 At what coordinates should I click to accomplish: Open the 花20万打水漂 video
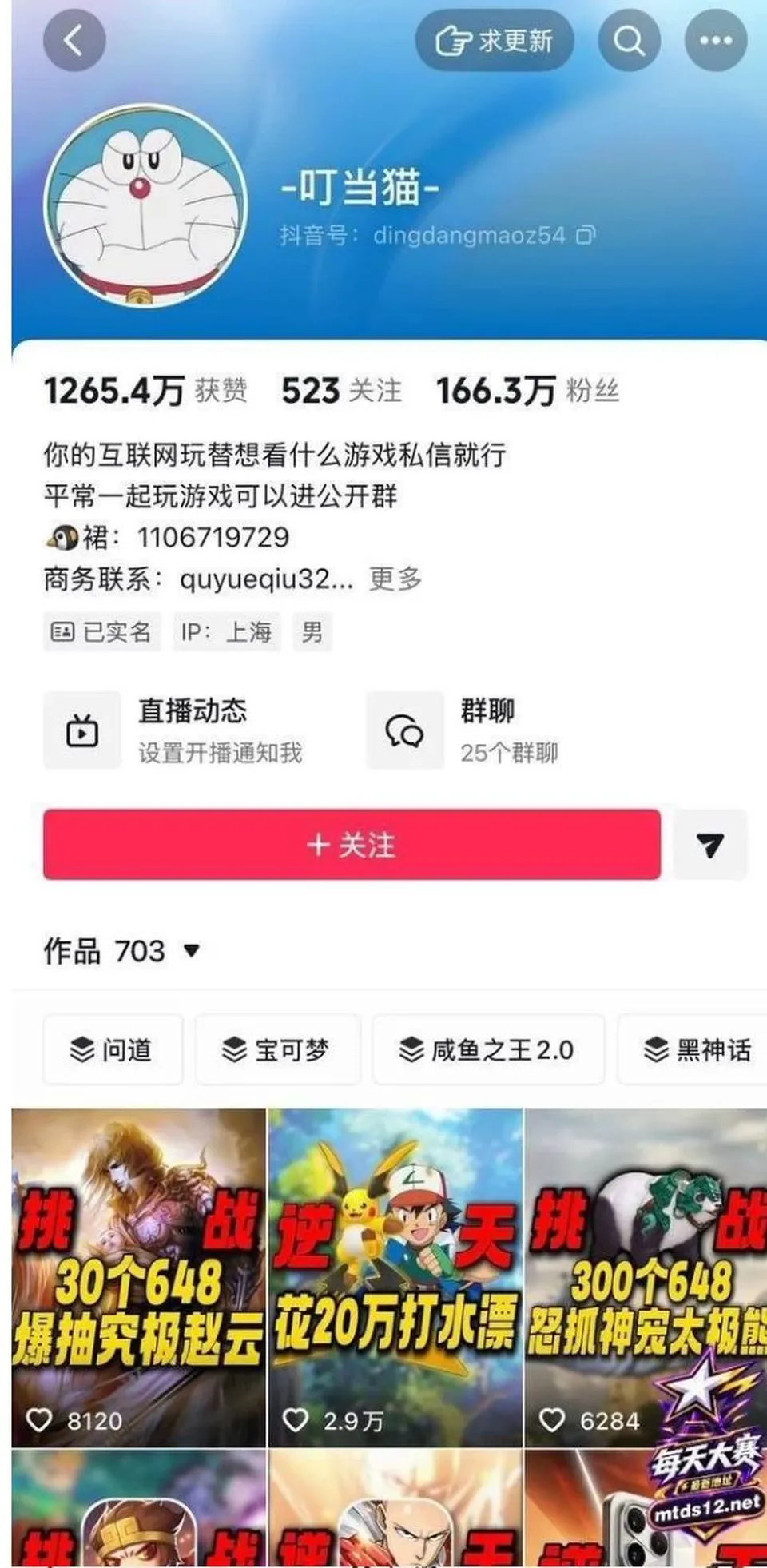tap(395, 1278)
